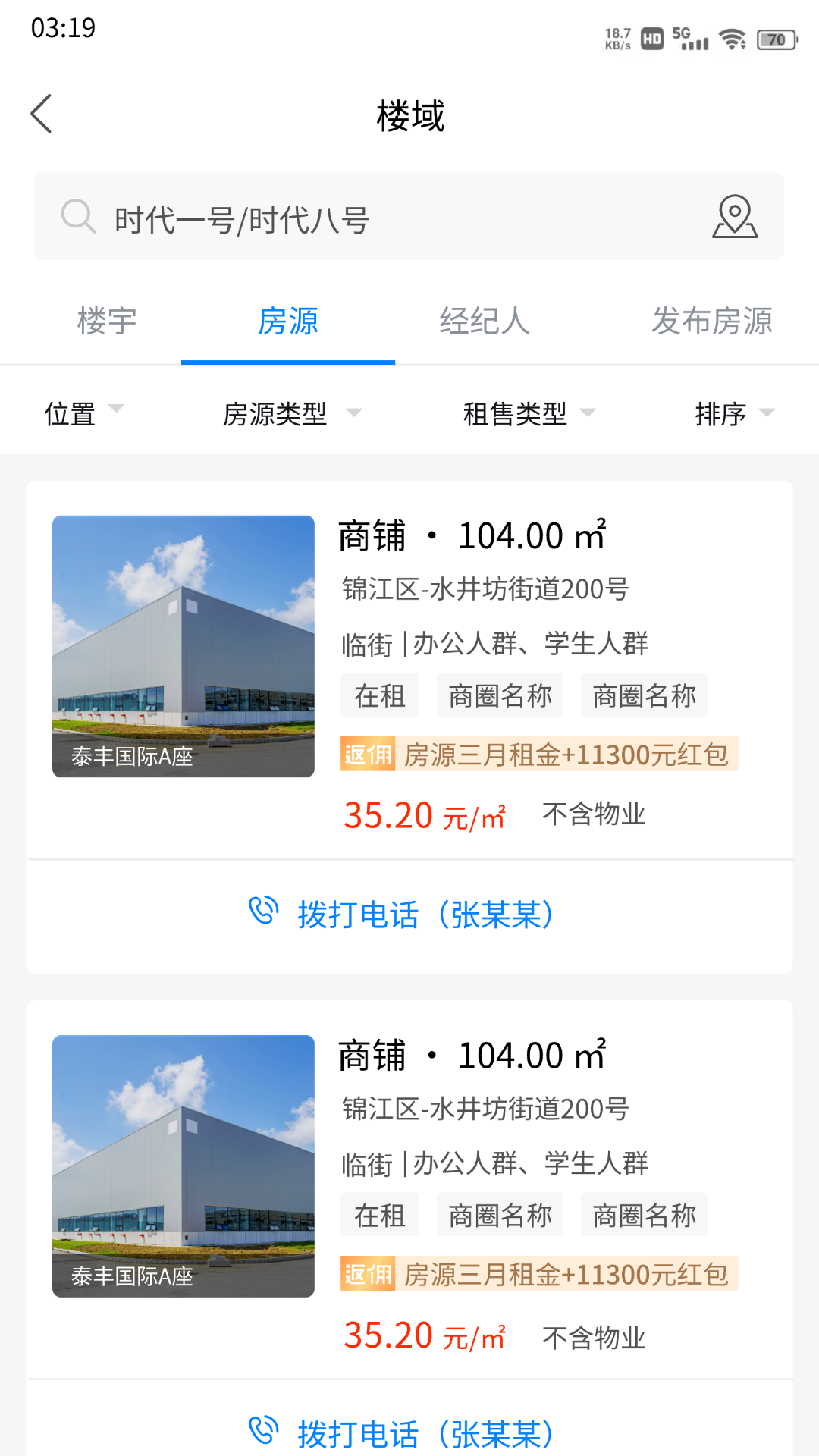
Task: Tap the 在租 tag on the second listing
Action: coord(379,1214)
